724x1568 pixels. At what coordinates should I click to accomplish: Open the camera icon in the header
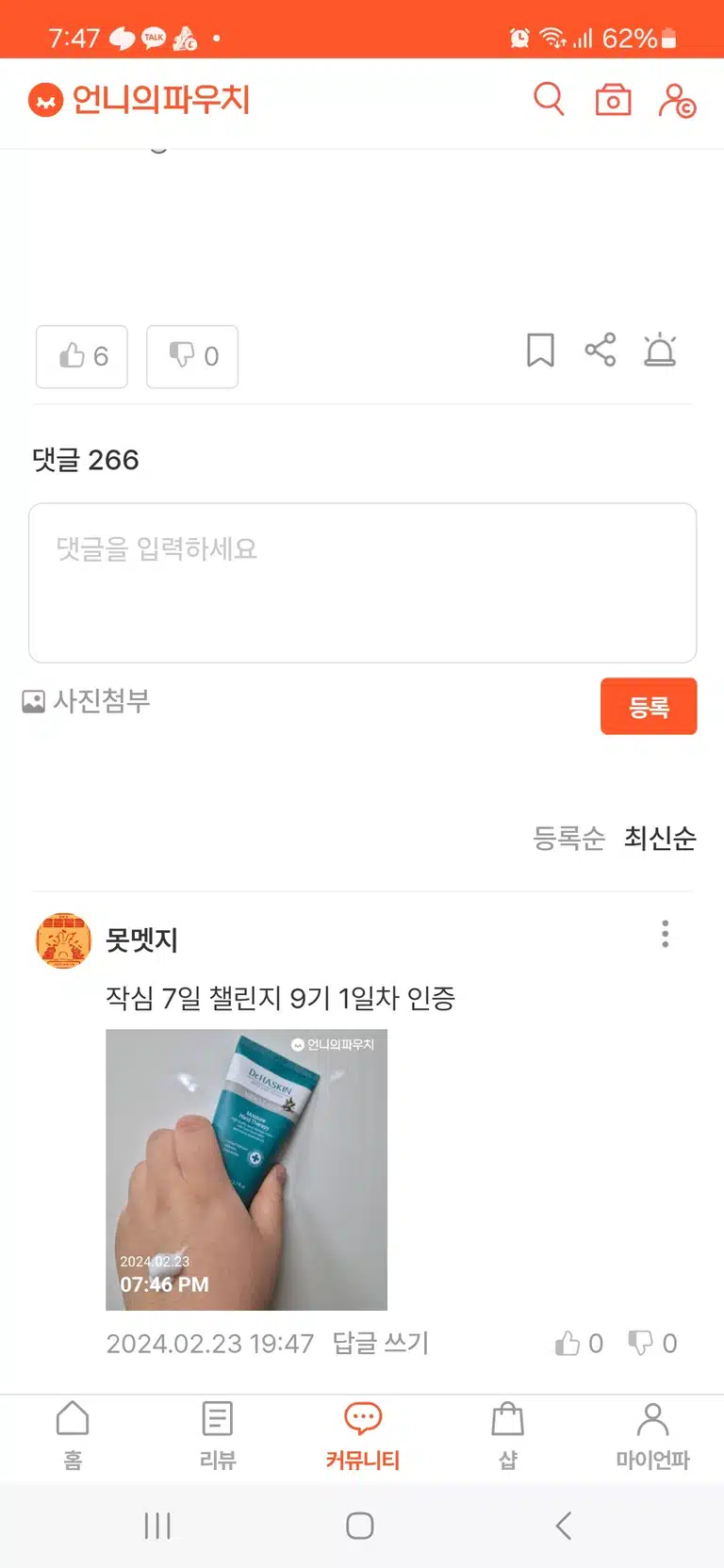pos(613,100)
